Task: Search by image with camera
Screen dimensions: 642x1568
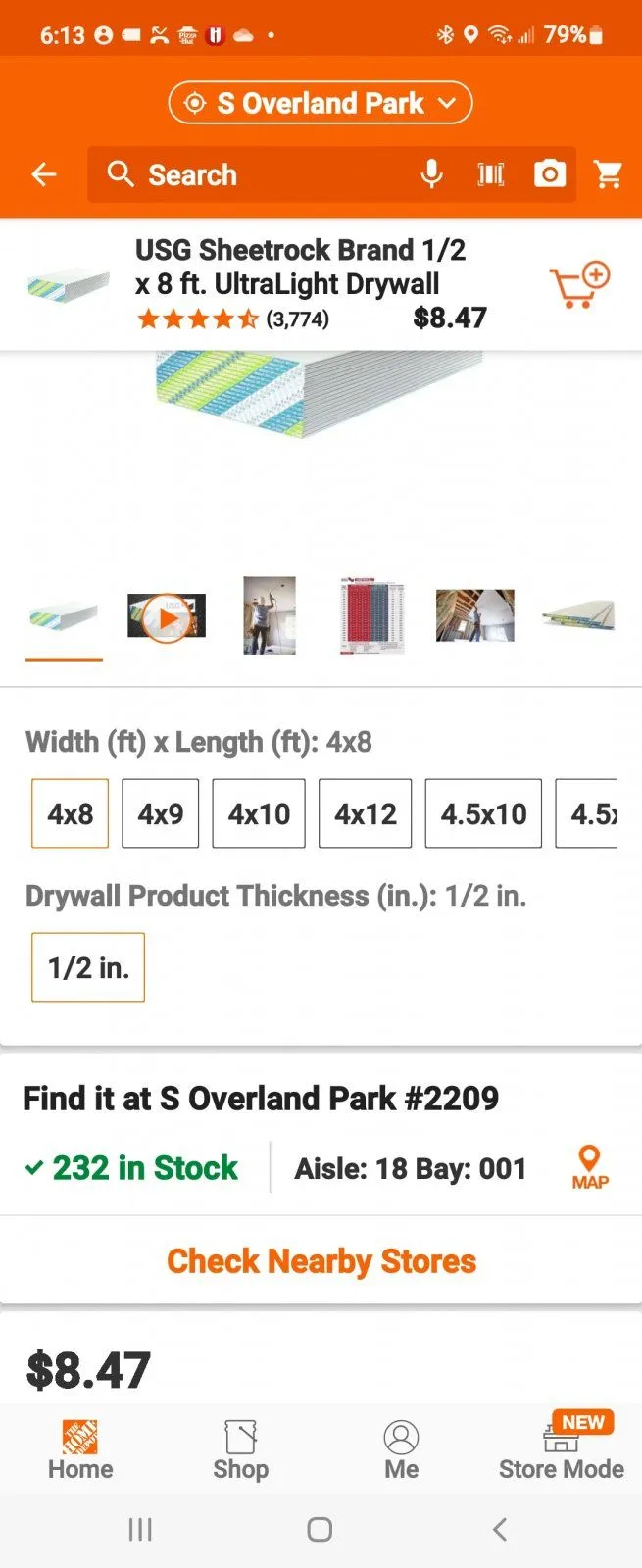Action: tap(550, 174)
